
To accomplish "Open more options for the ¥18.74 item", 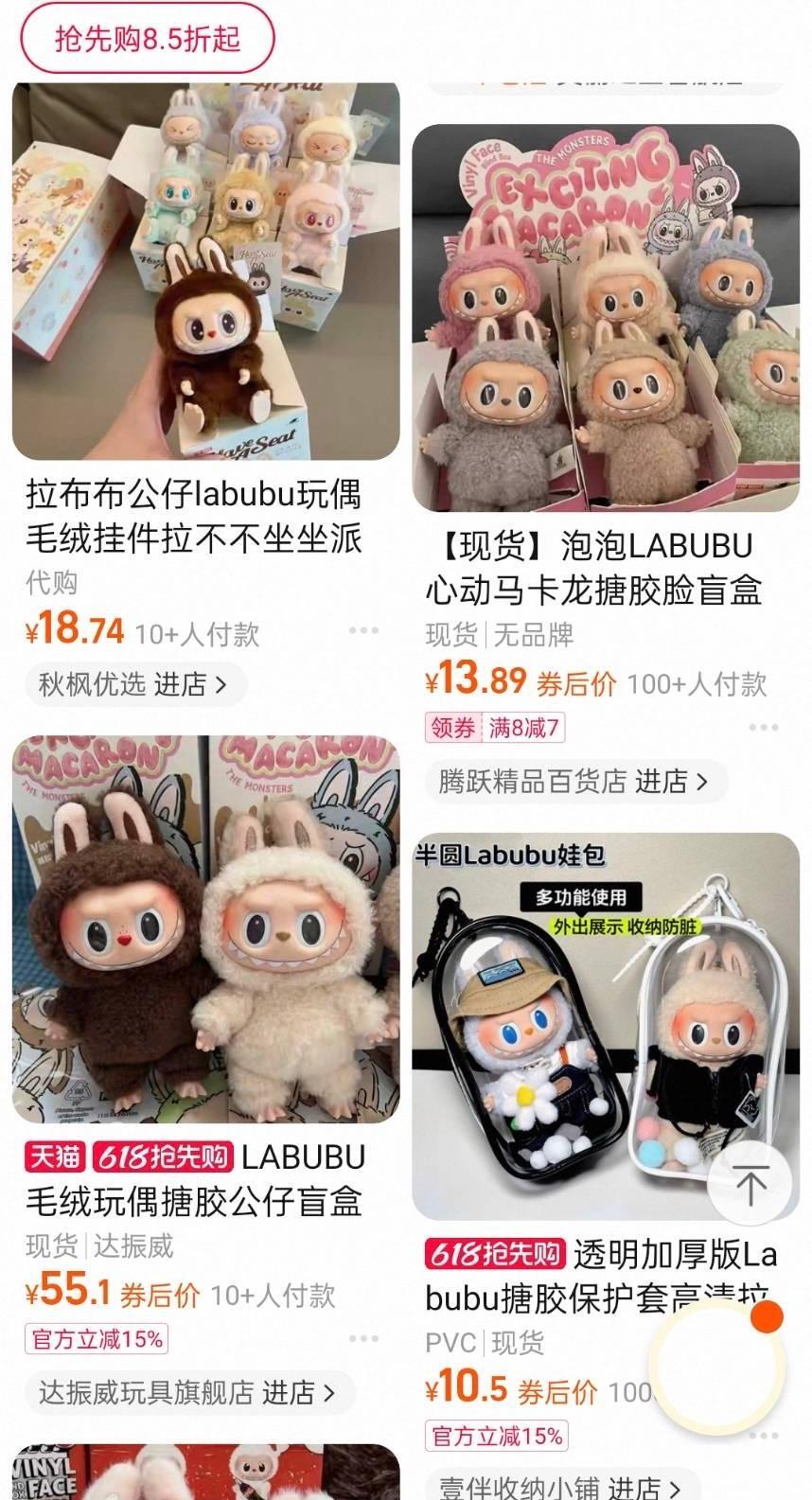I will tap(363, 631).
